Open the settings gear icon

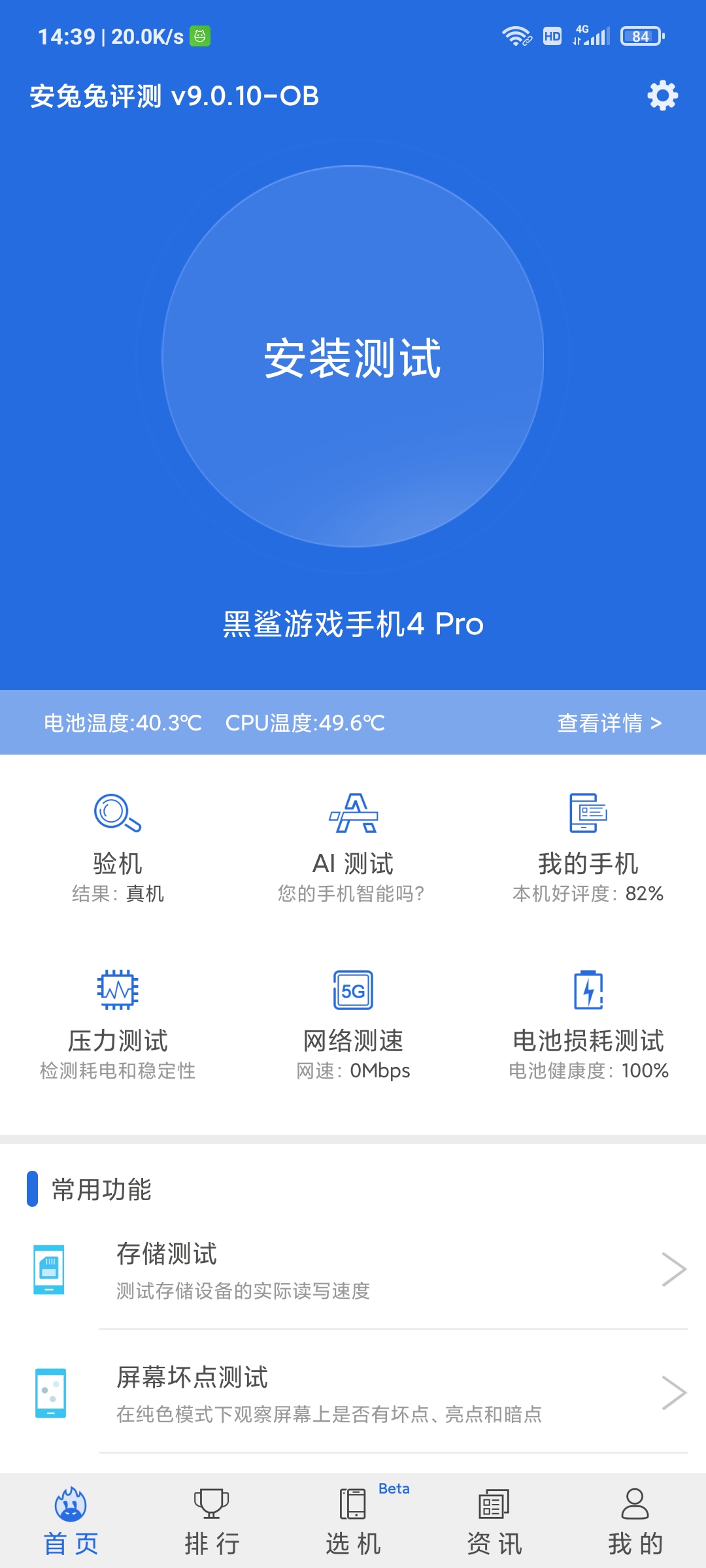(x=662, y=96)
